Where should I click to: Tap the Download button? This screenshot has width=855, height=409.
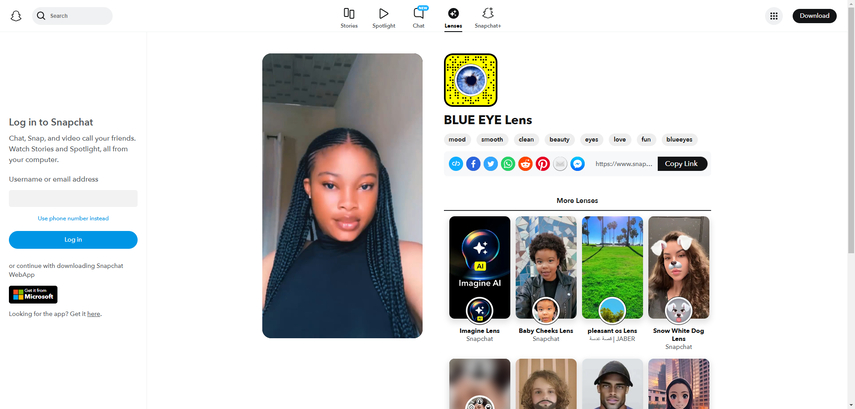(x=814, y=16)
